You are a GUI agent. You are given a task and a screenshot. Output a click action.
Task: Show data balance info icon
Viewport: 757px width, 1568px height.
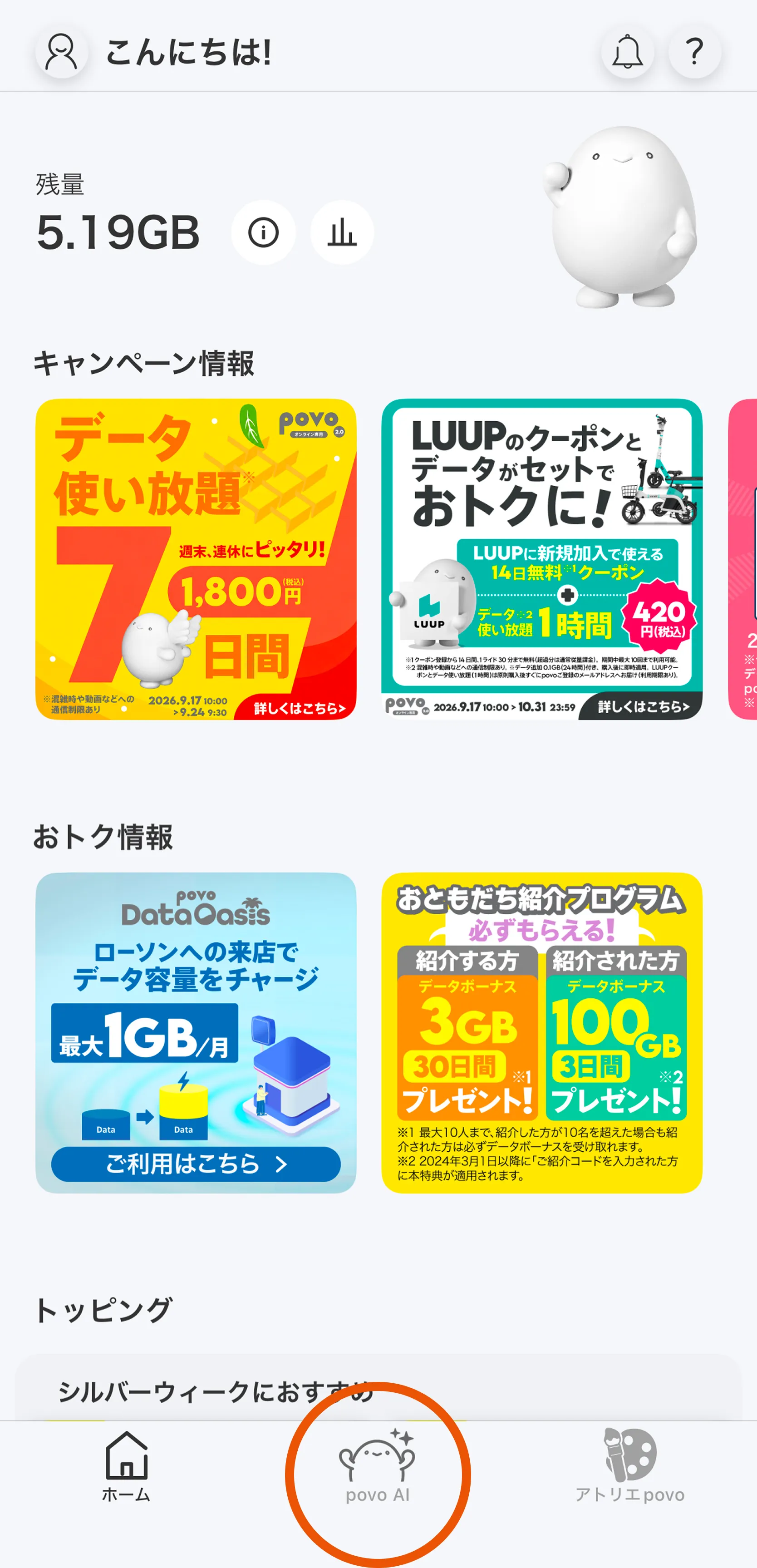264,232
